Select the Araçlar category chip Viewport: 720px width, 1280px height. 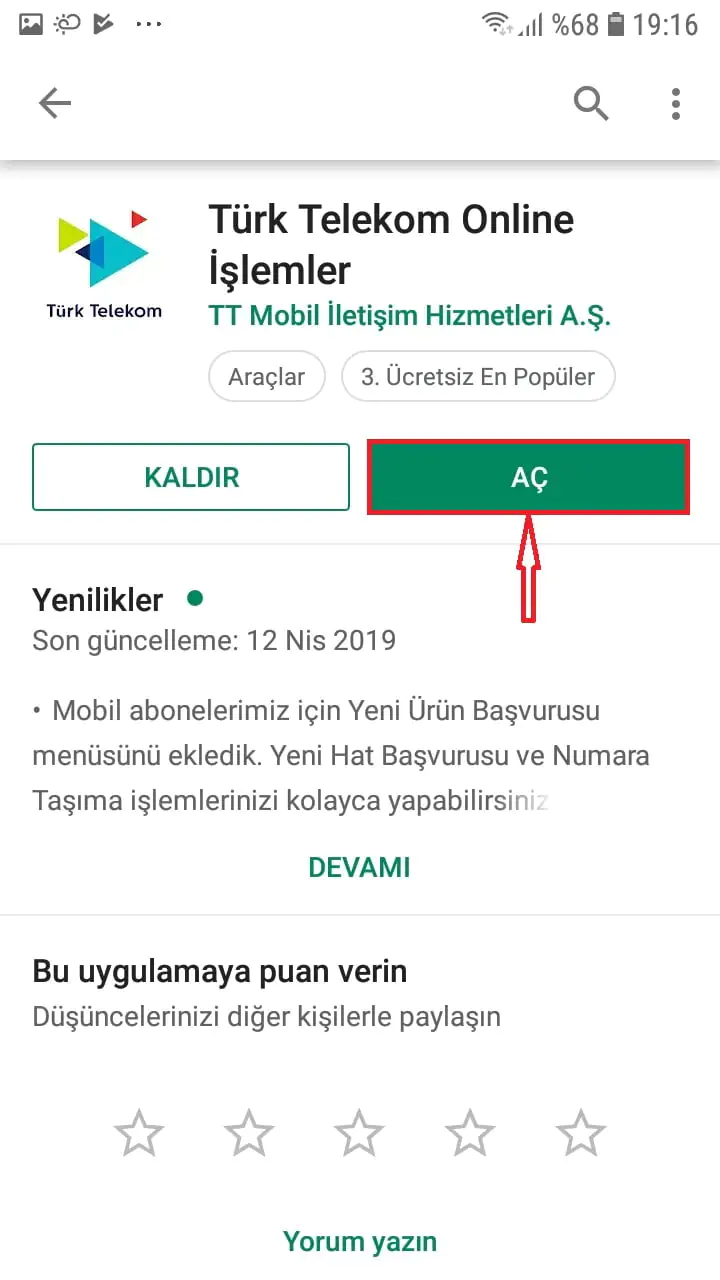[266, 377]
